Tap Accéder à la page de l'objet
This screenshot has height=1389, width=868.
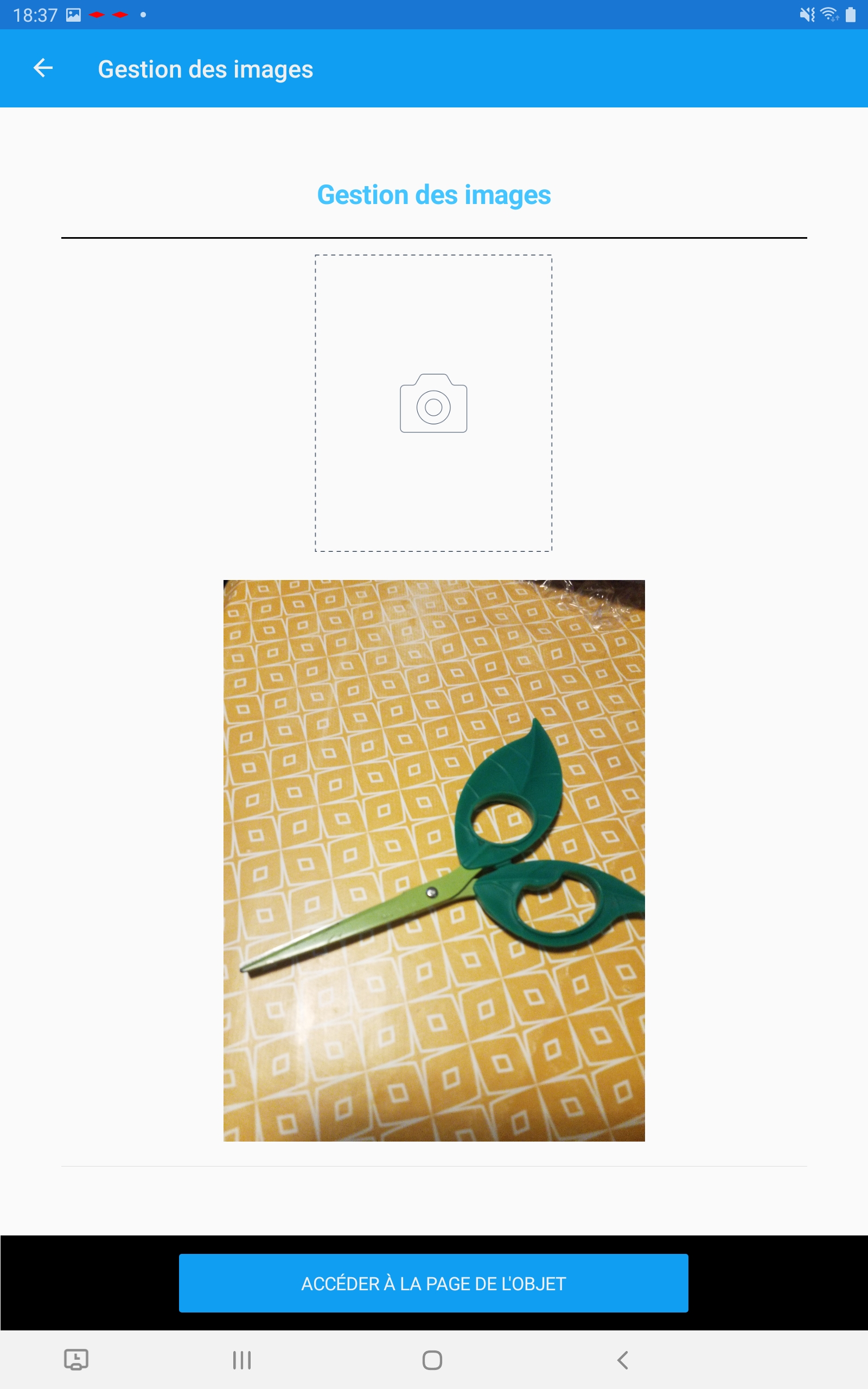(433, 1283)
